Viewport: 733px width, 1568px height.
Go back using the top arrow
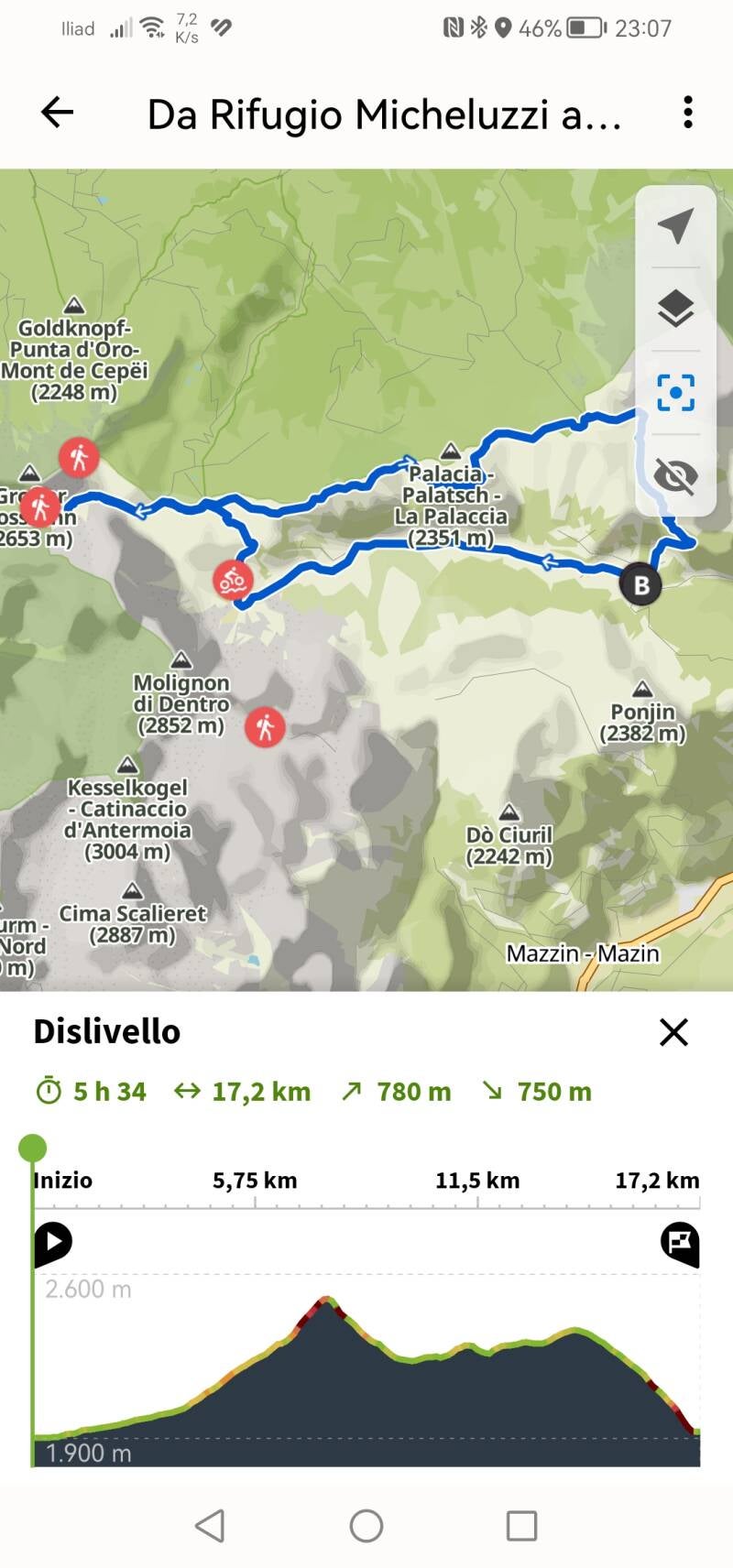pyautogui.click(x=57, y=113)
